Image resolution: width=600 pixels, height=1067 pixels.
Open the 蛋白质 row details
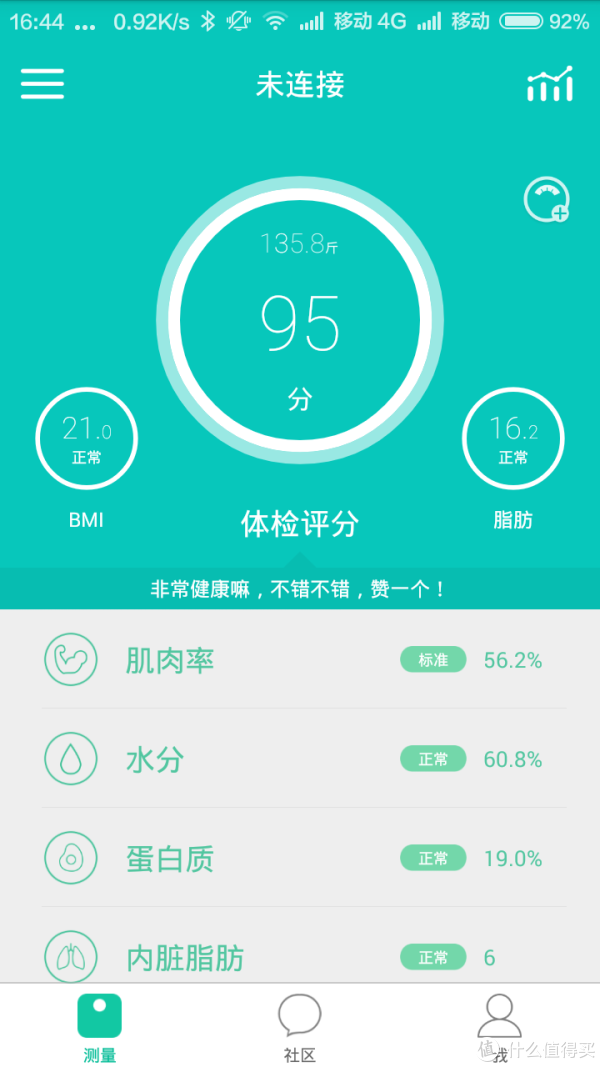(x=300, y=858)
